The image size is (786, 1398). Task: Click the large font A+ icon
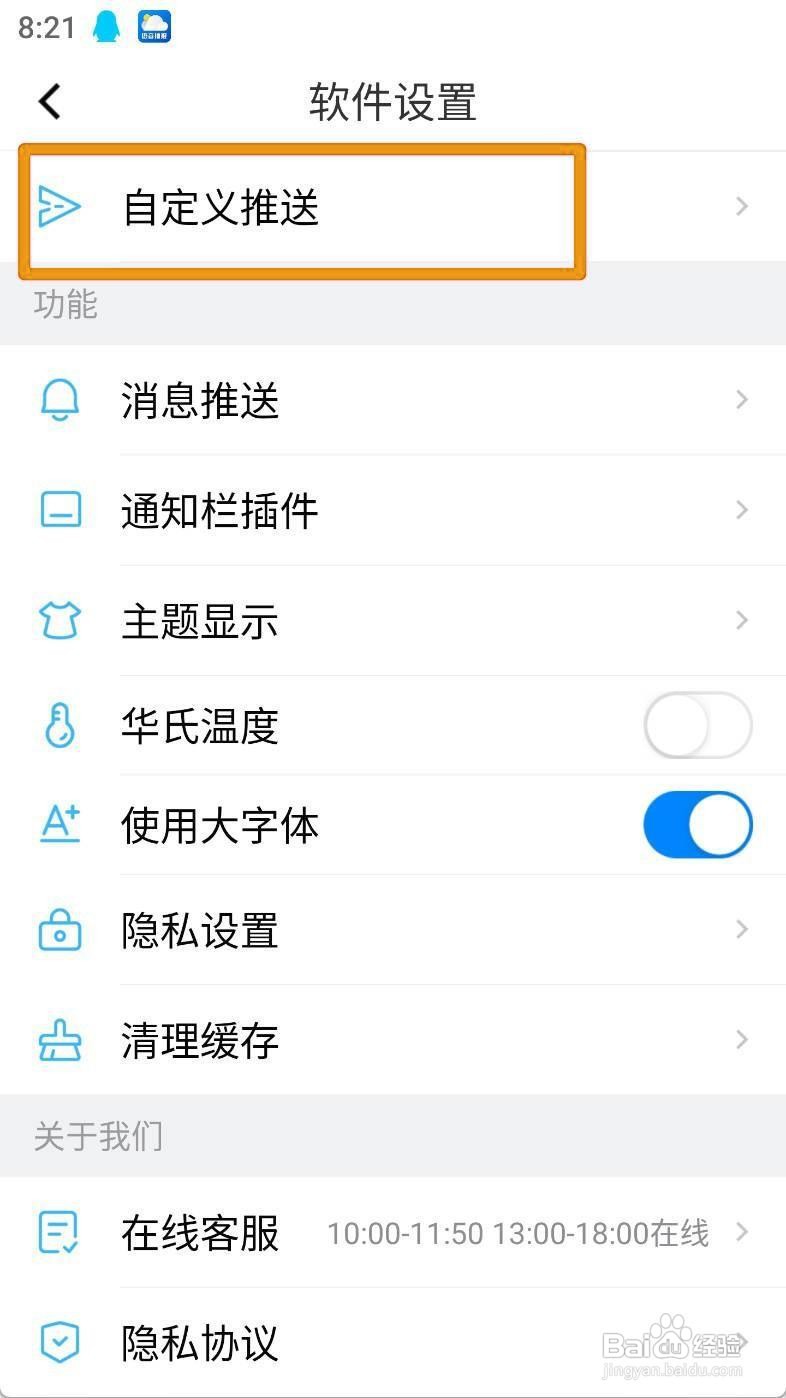pos(60,824)
